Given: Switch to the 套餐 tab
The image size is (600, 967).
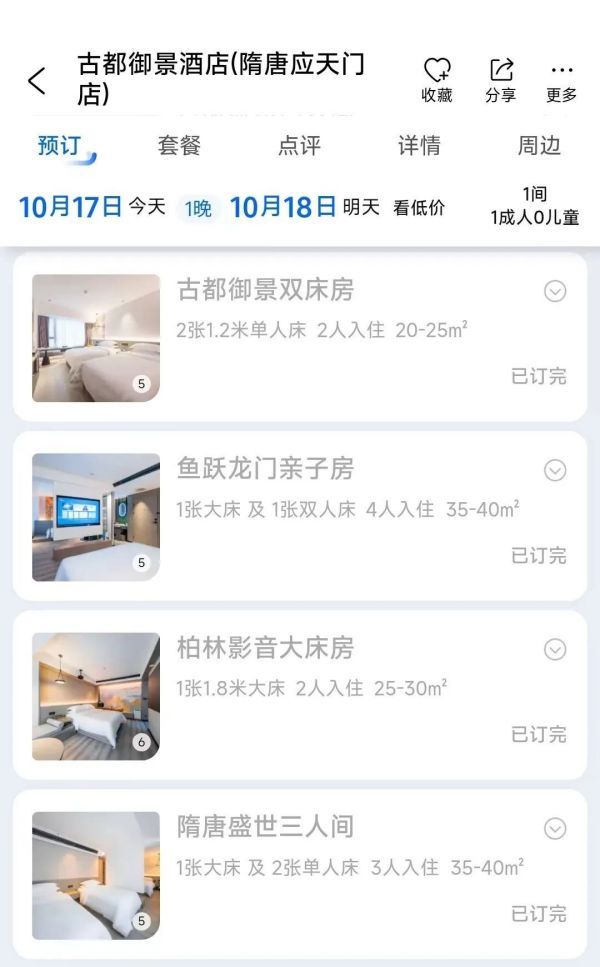Looking at the screenshot, I should coord(179,146).
